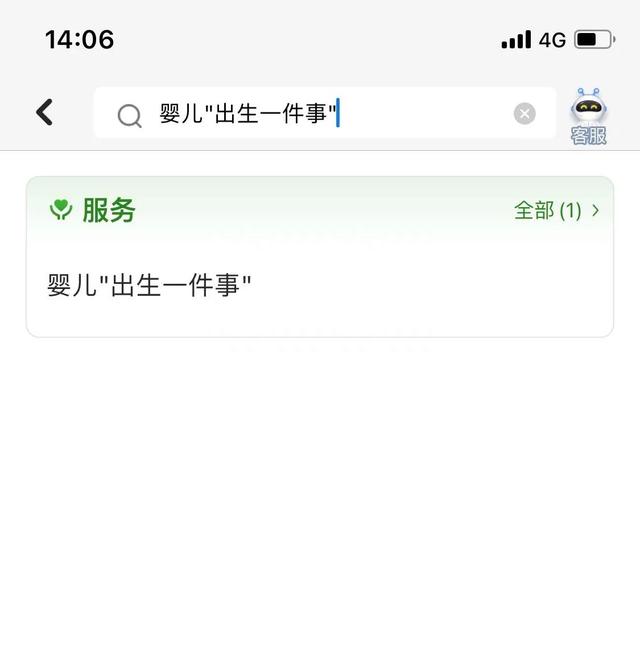View all services via 全部 (1)
Screen dimensions: 640x669
point(556,210)
